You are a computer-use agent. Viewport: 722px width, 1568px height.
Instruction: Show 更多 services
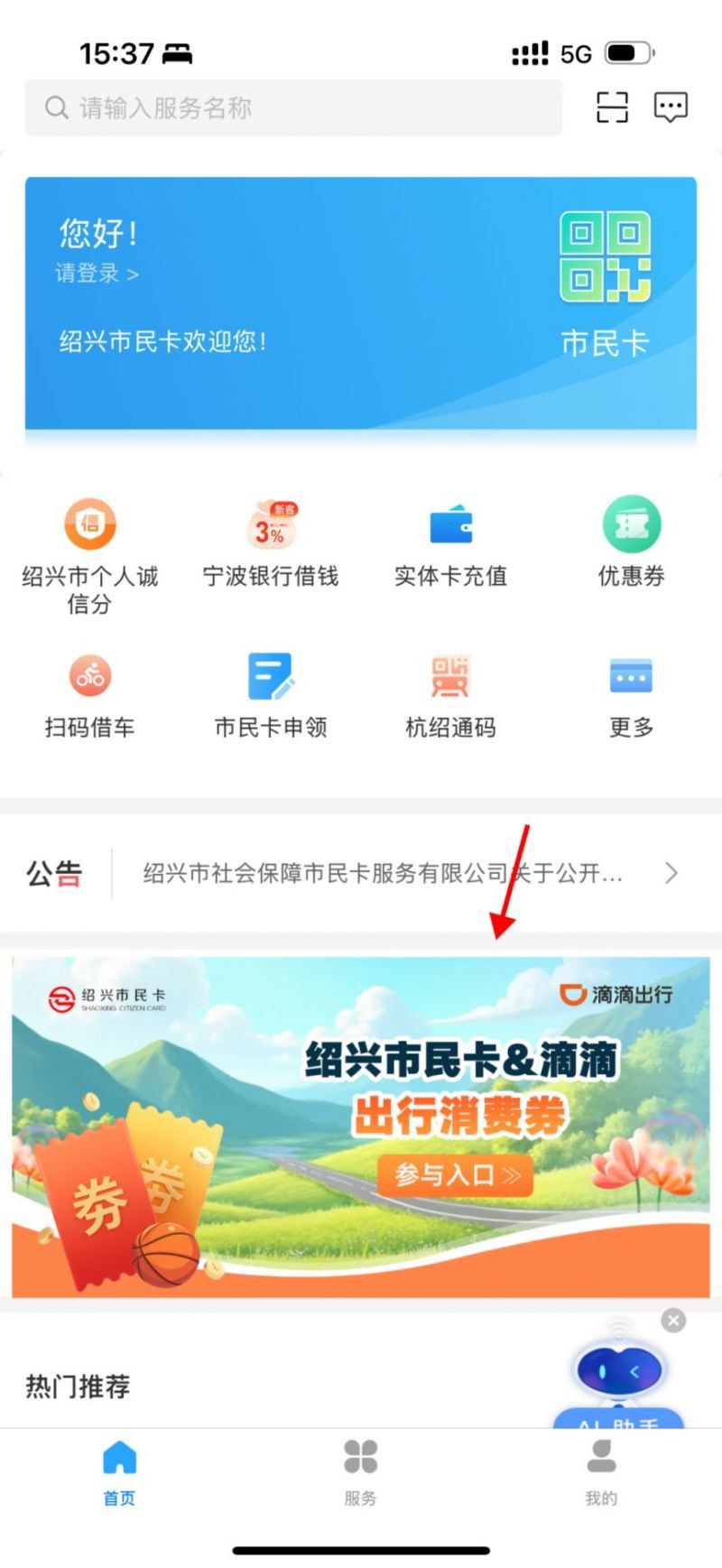[631, 696]
